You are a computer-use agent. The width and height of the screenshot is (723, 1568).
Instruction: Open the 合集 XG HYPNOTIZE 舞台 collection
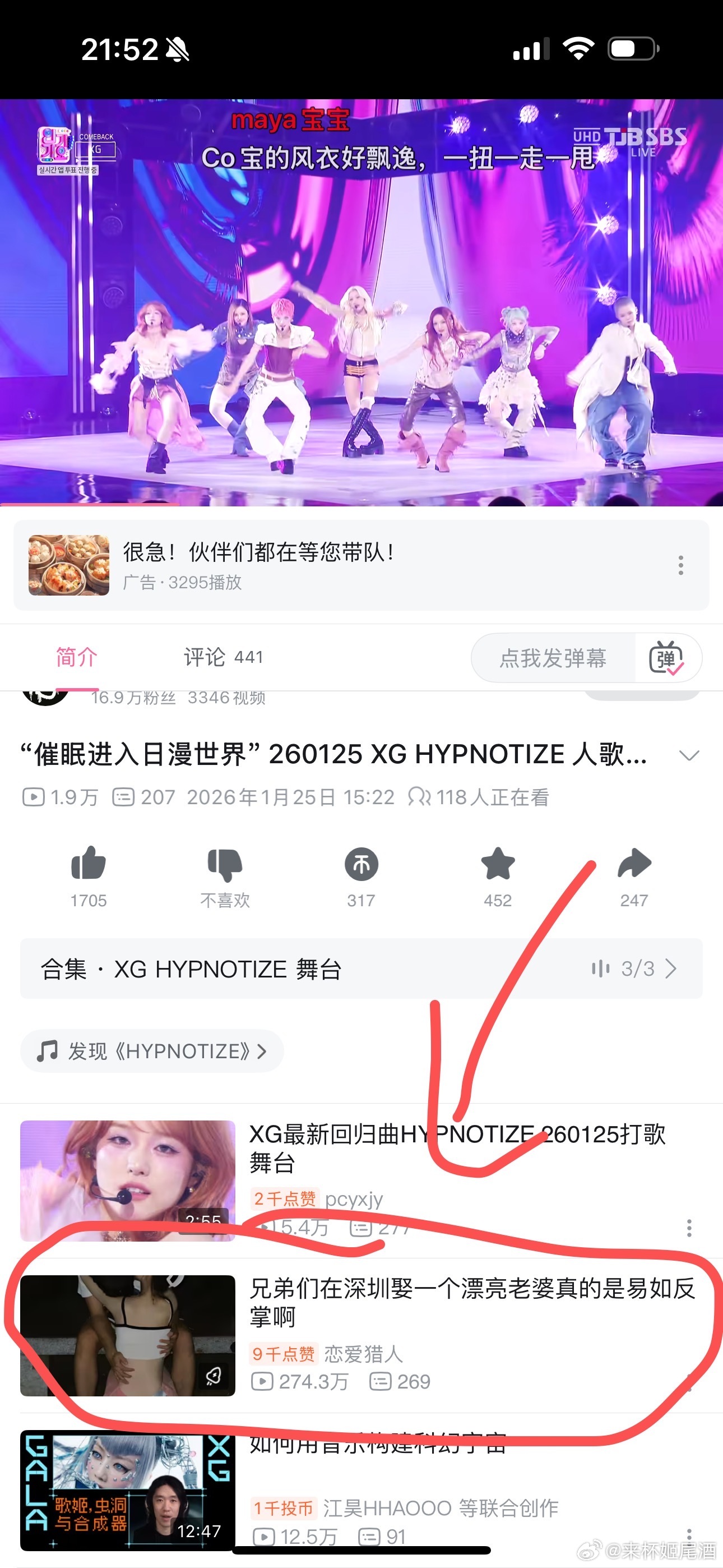pos(361,969)
